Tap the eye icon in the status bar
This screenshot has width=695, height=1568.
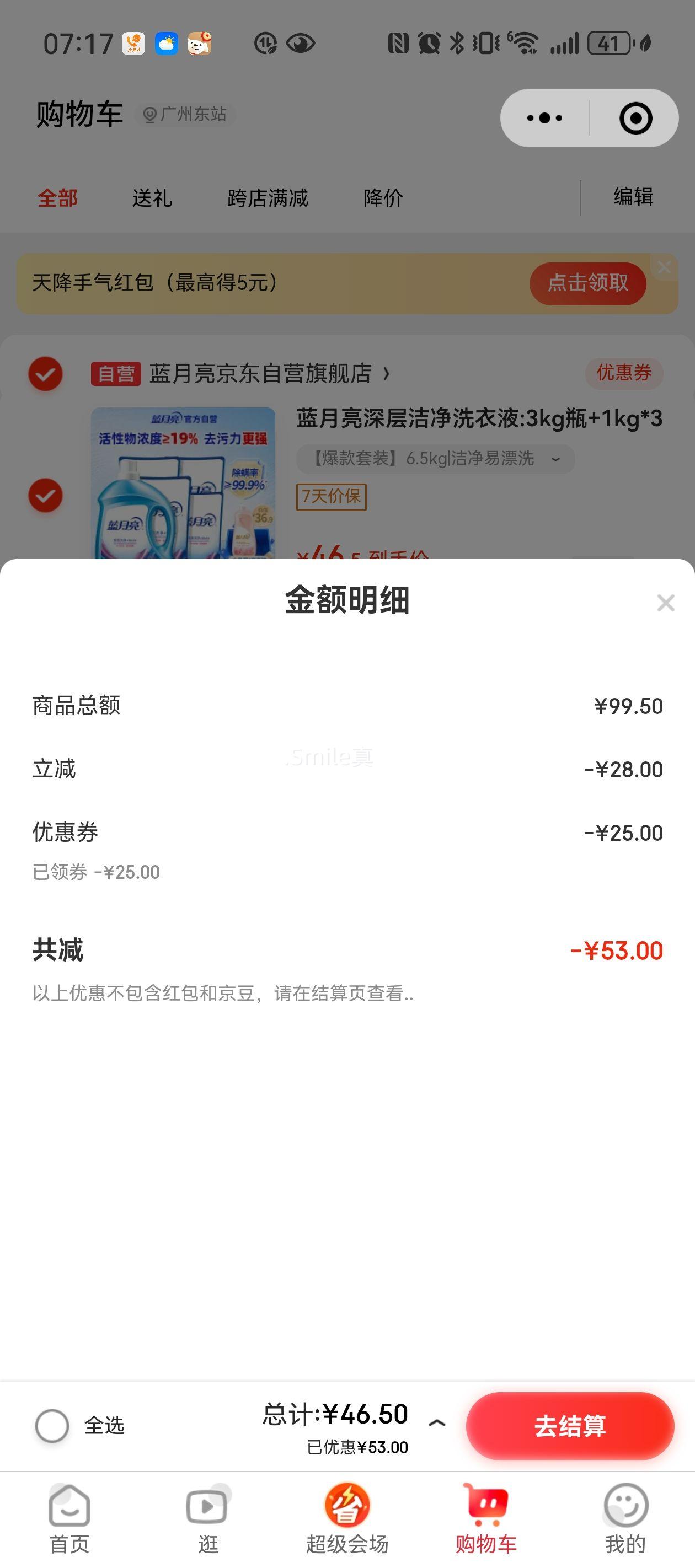click(301, 43)
